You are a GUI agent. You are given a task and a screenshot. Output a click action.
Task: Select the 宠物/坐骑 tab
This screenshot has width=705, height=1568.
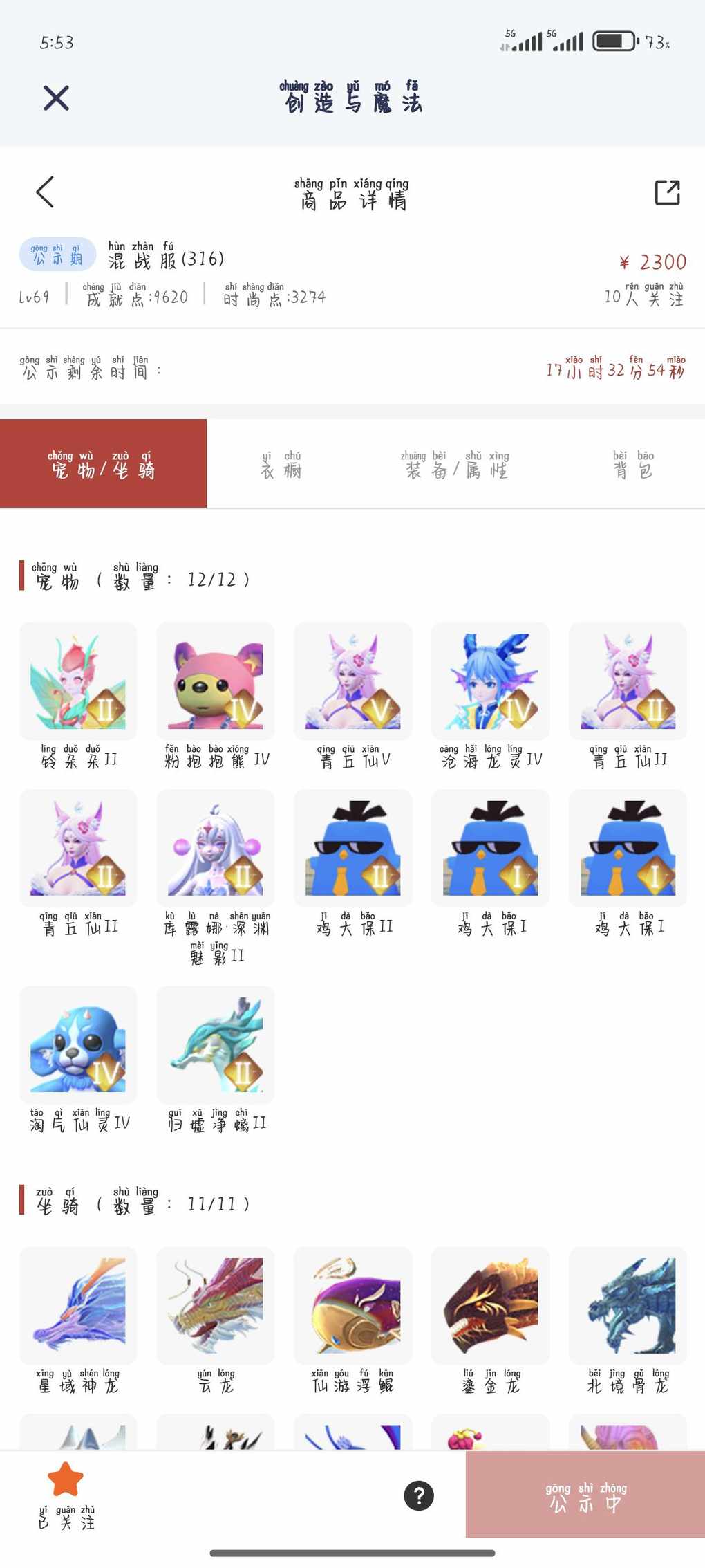(103, 464)
